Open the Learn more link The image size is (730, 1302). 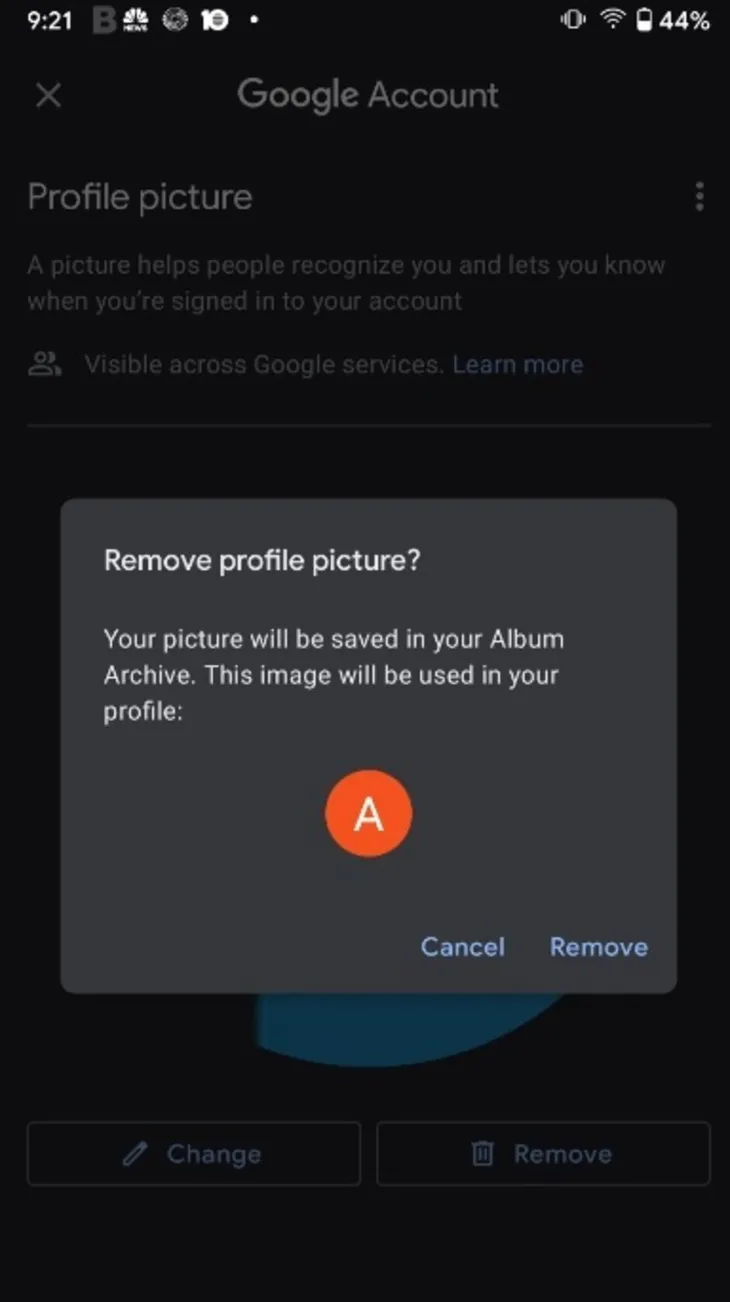(517, 364)
